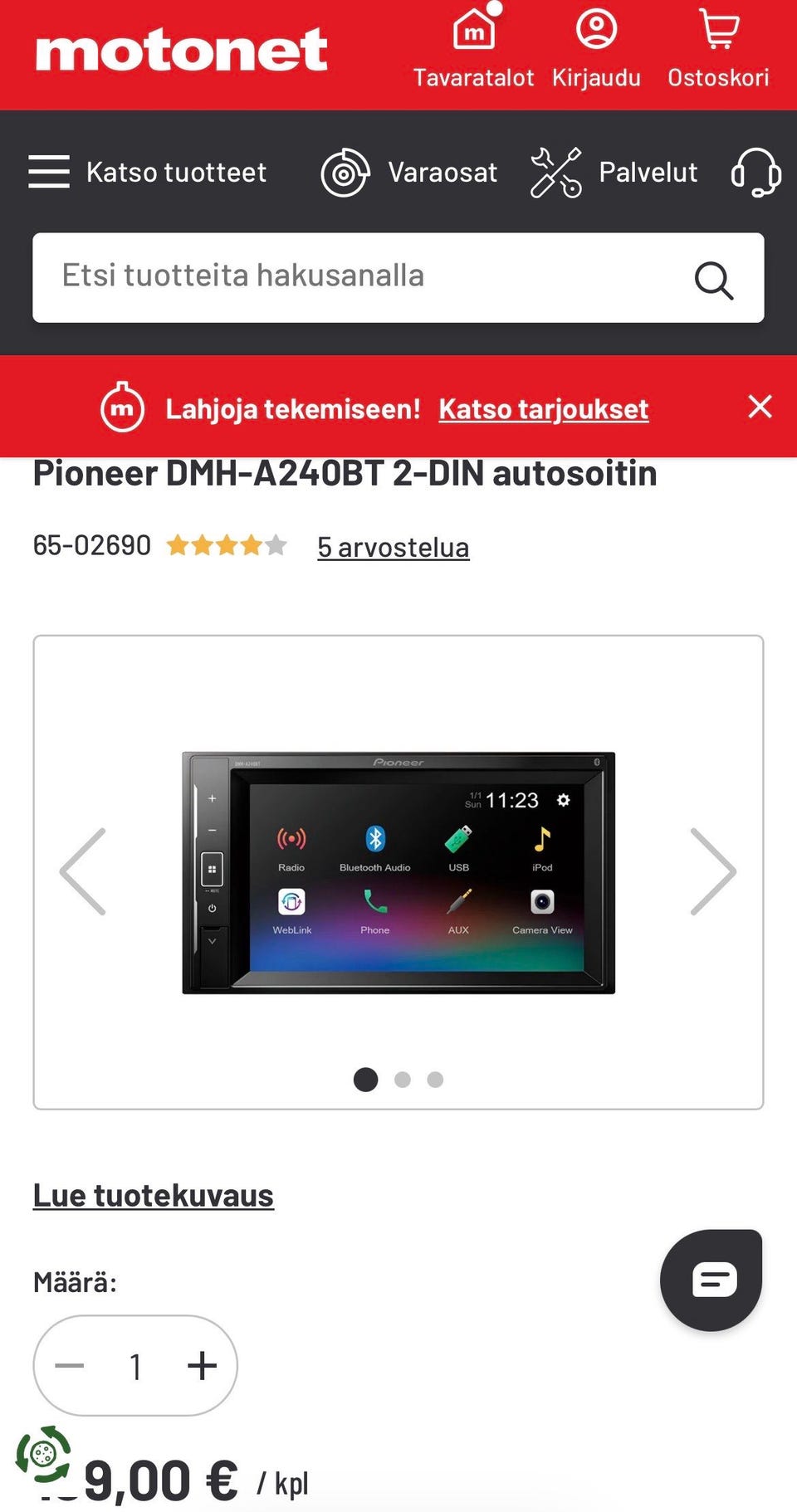Tap the magnifying glass search icon
The width and height of the screenshot is (797, 1512).
[x=714, y=280]
